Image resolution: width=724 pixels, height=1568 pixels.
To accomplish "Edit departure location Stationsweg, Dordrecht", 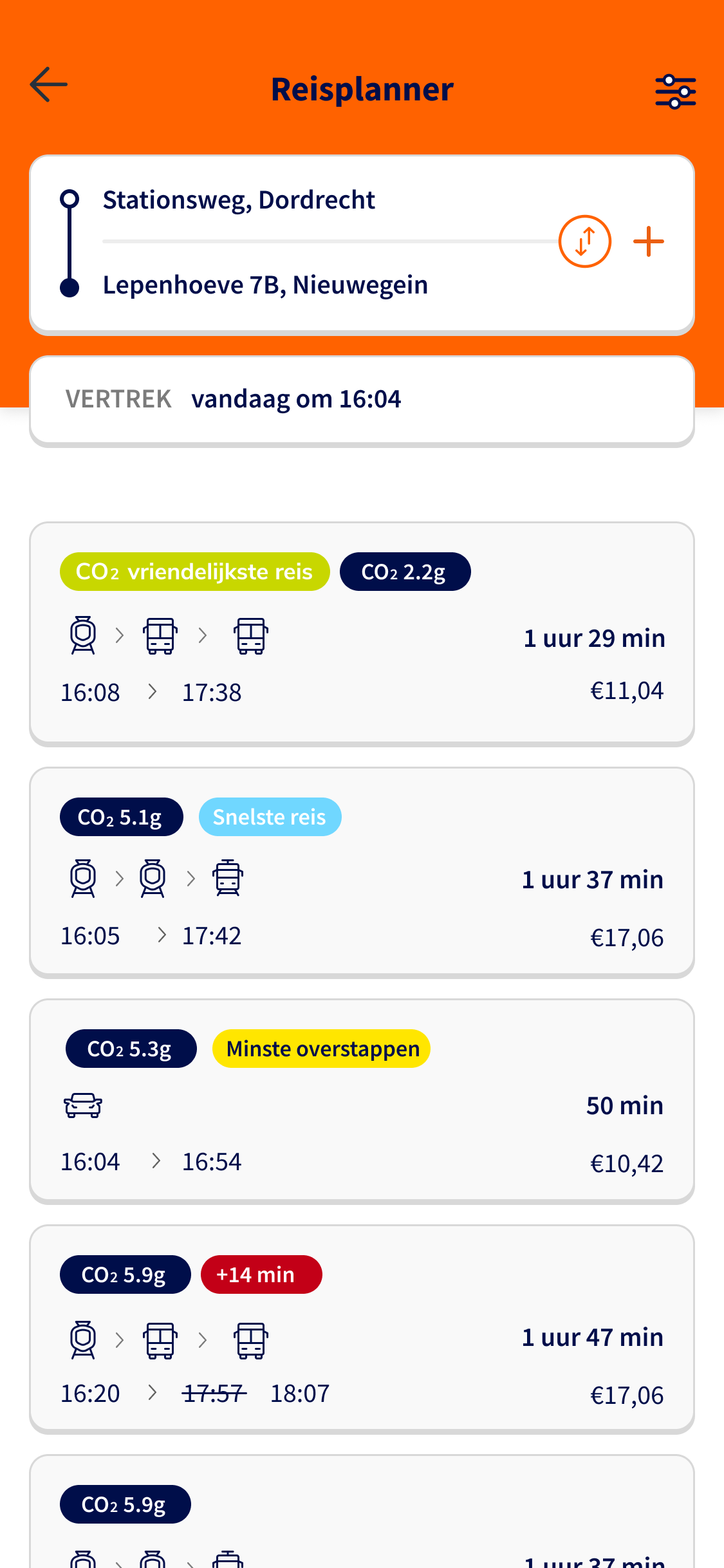I will point(239,200).
